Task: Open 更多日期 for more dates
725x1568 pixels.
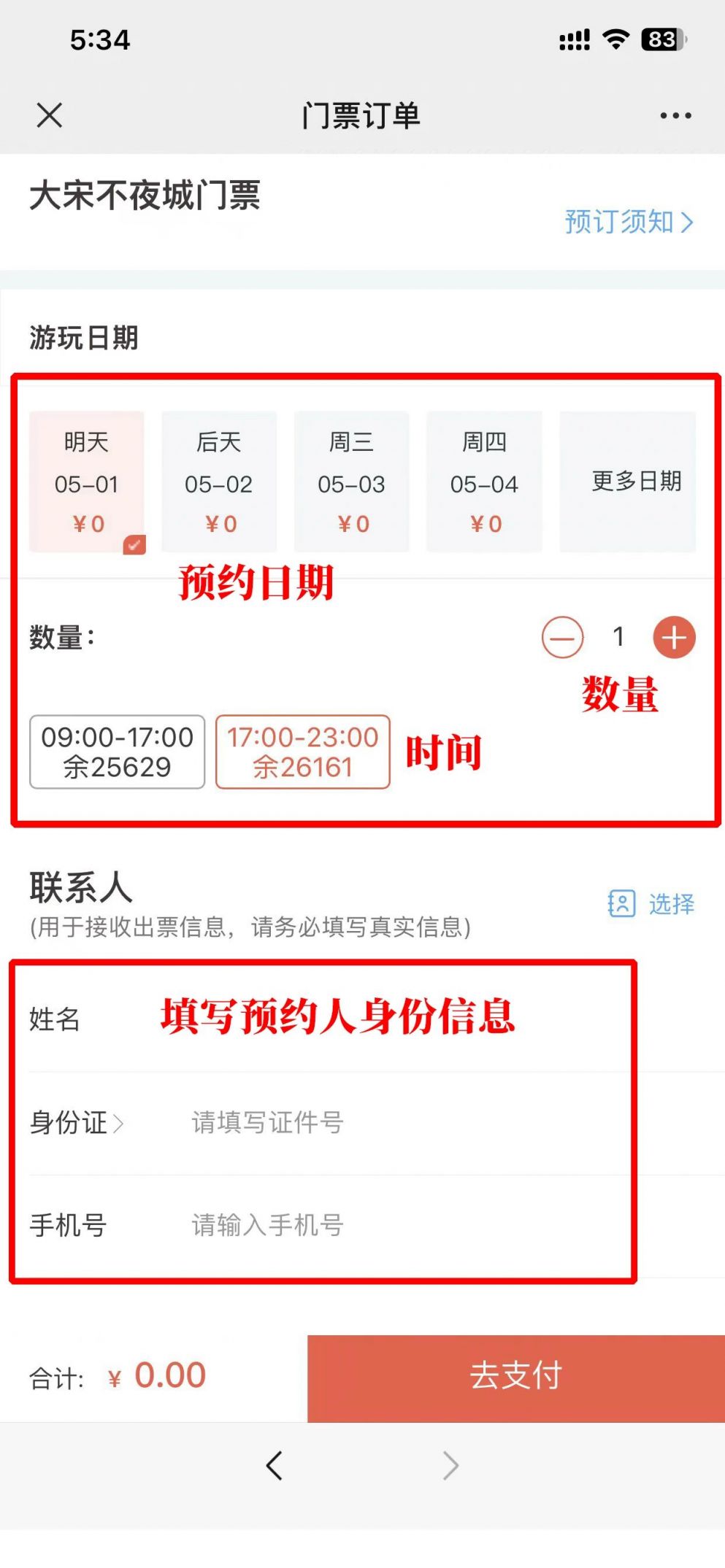Action: (x=628, y=482)
